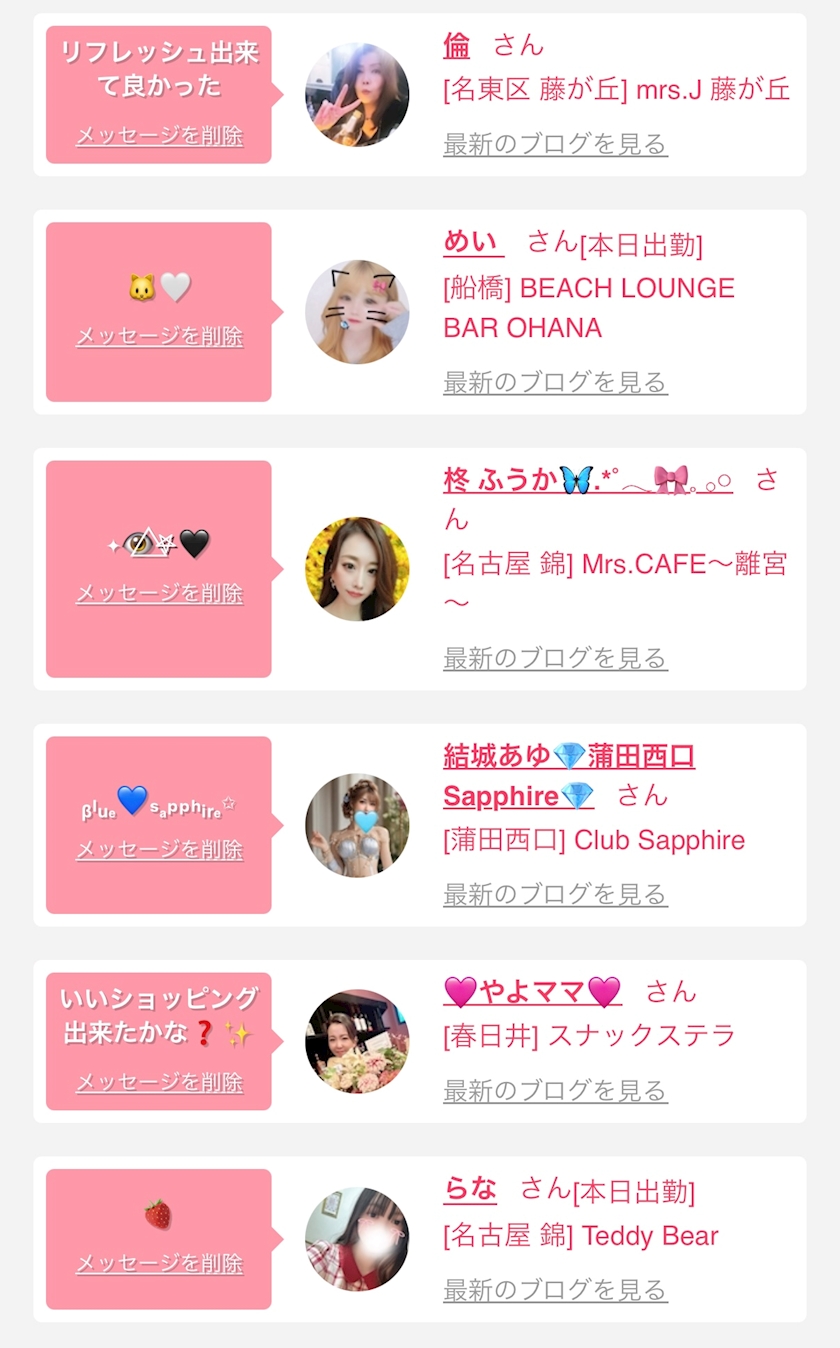Screen dimensions: 840x1348
Task: Open やよママ's profile link
Action: pos(532,992)
